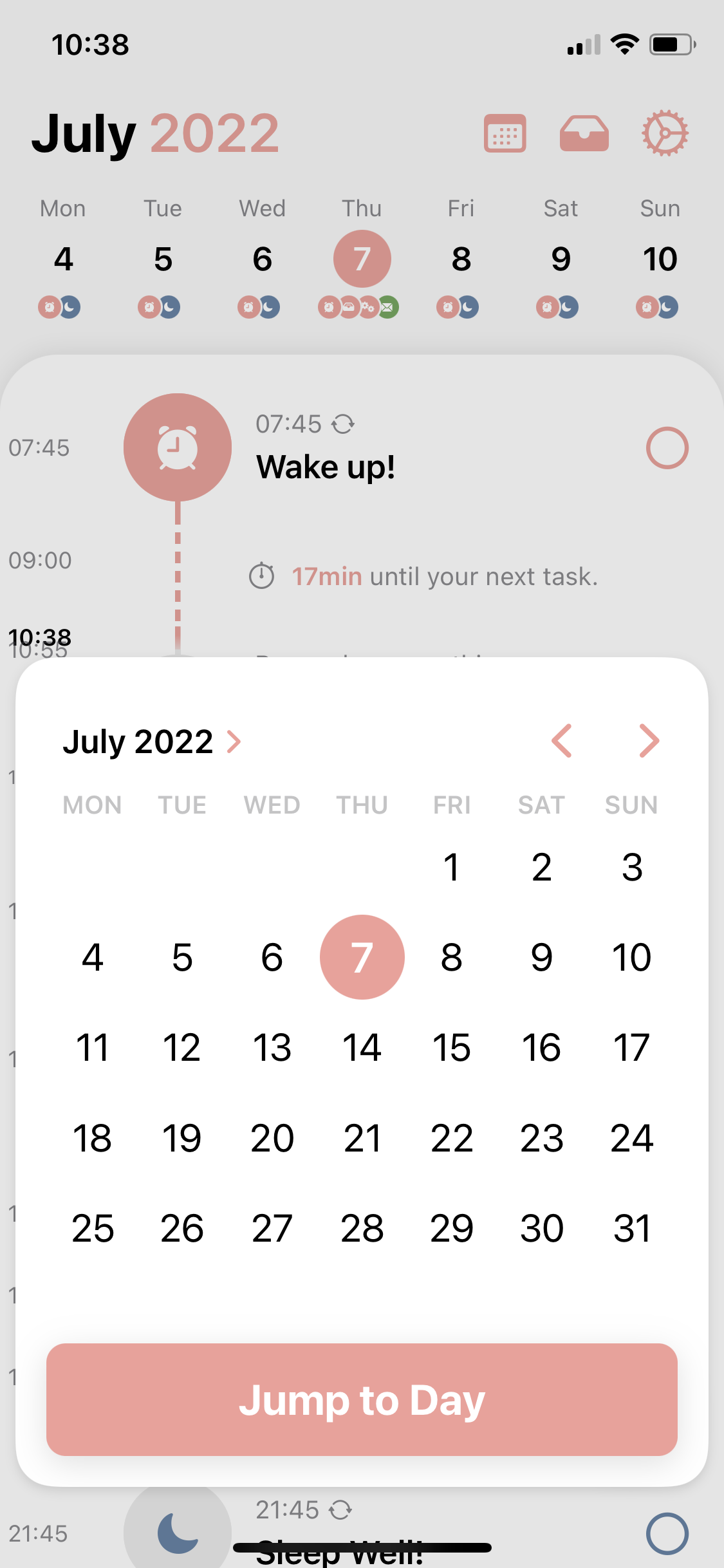Select July 21 in the calendar popup

point(362,1137)
